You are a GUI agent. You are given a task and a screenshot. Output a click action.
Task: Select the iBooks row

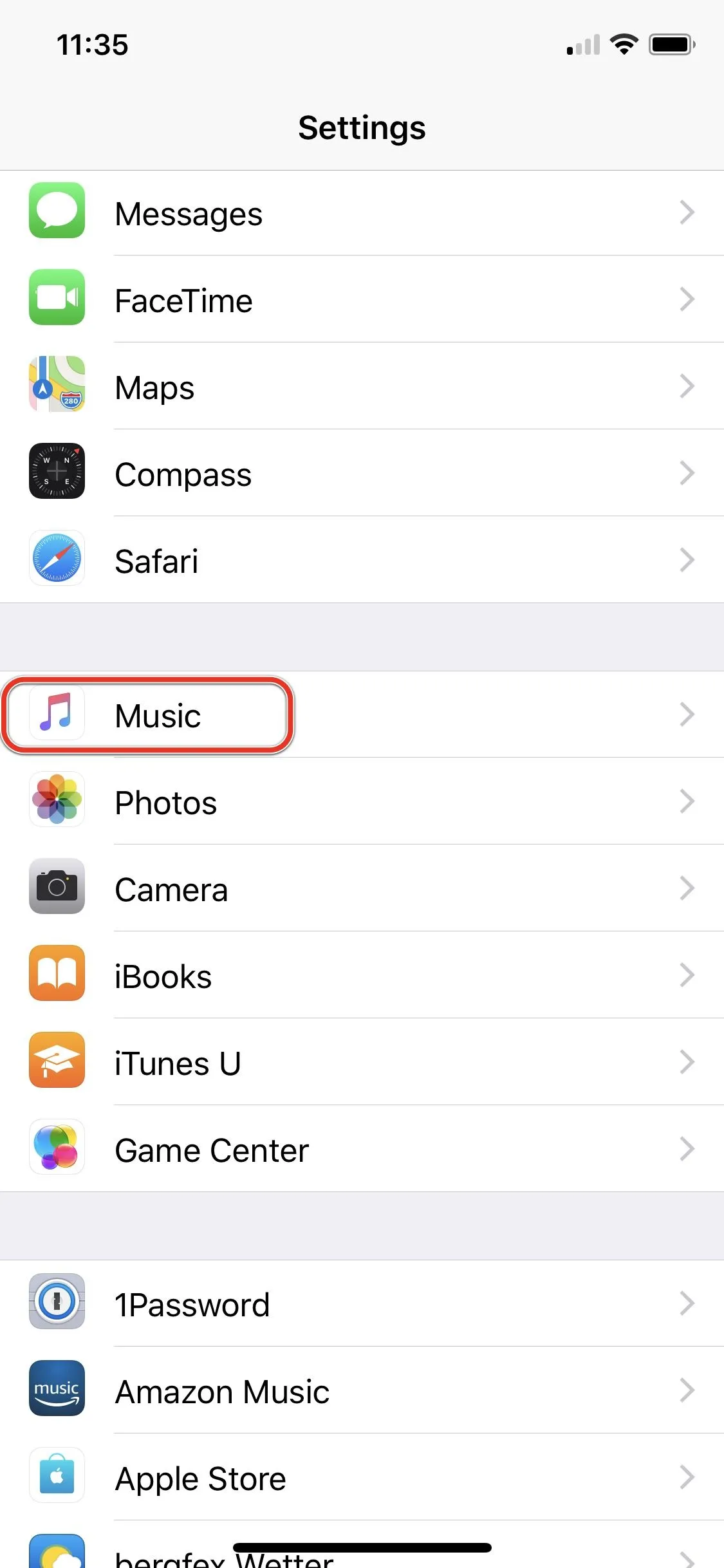360,976
